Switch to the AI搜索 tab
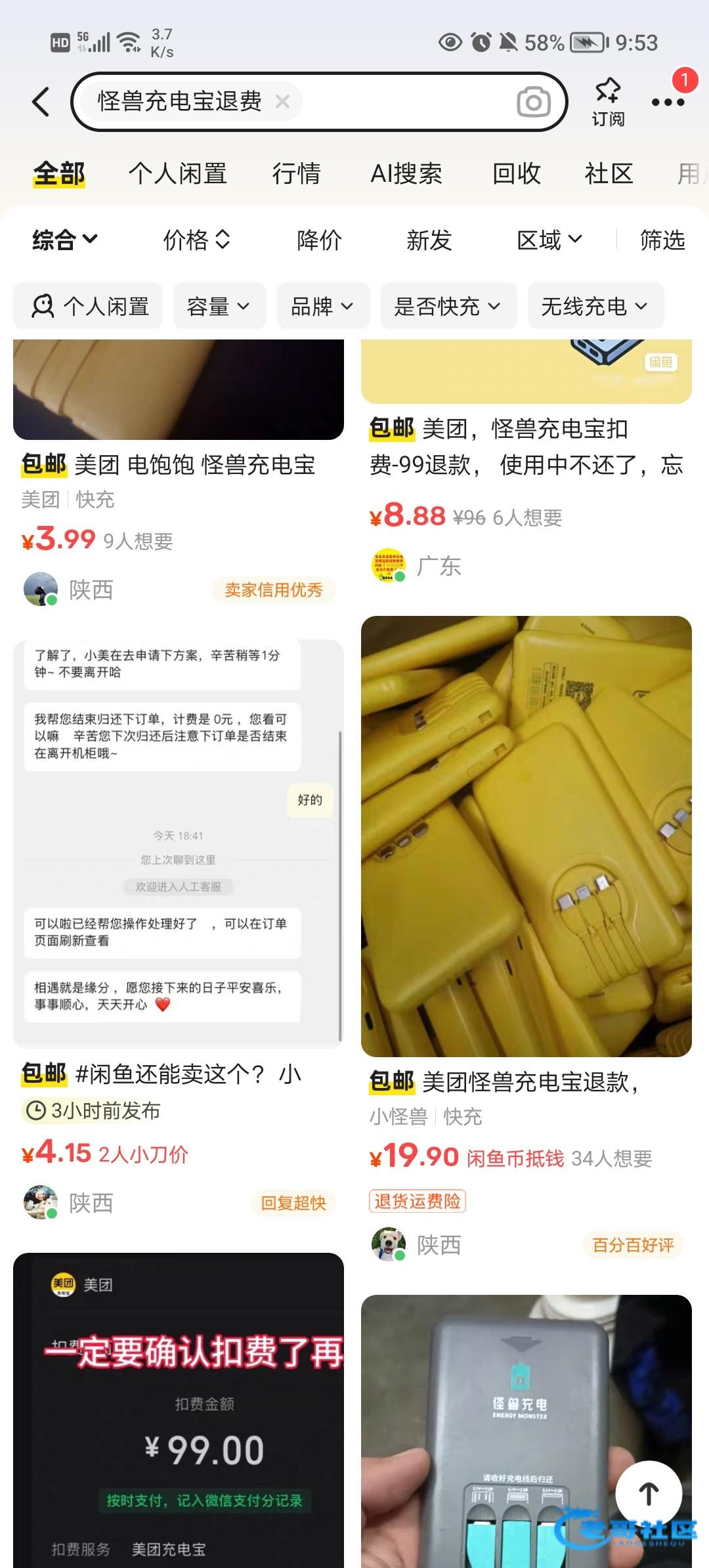The image size is (709, 1568). click(x=406, y=173)
